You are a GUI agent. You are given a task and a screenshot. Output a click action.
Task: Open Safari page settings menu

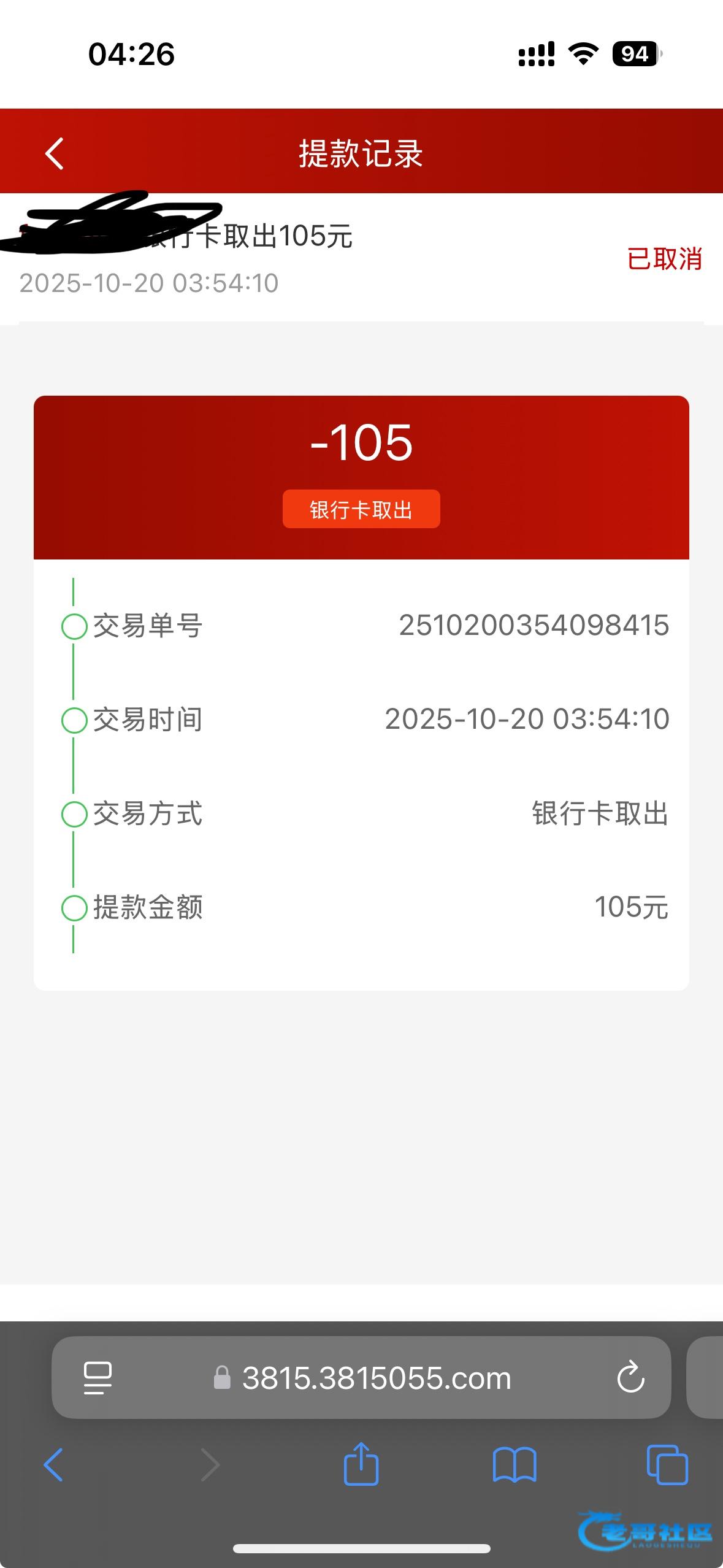(x=98, y=1378)
